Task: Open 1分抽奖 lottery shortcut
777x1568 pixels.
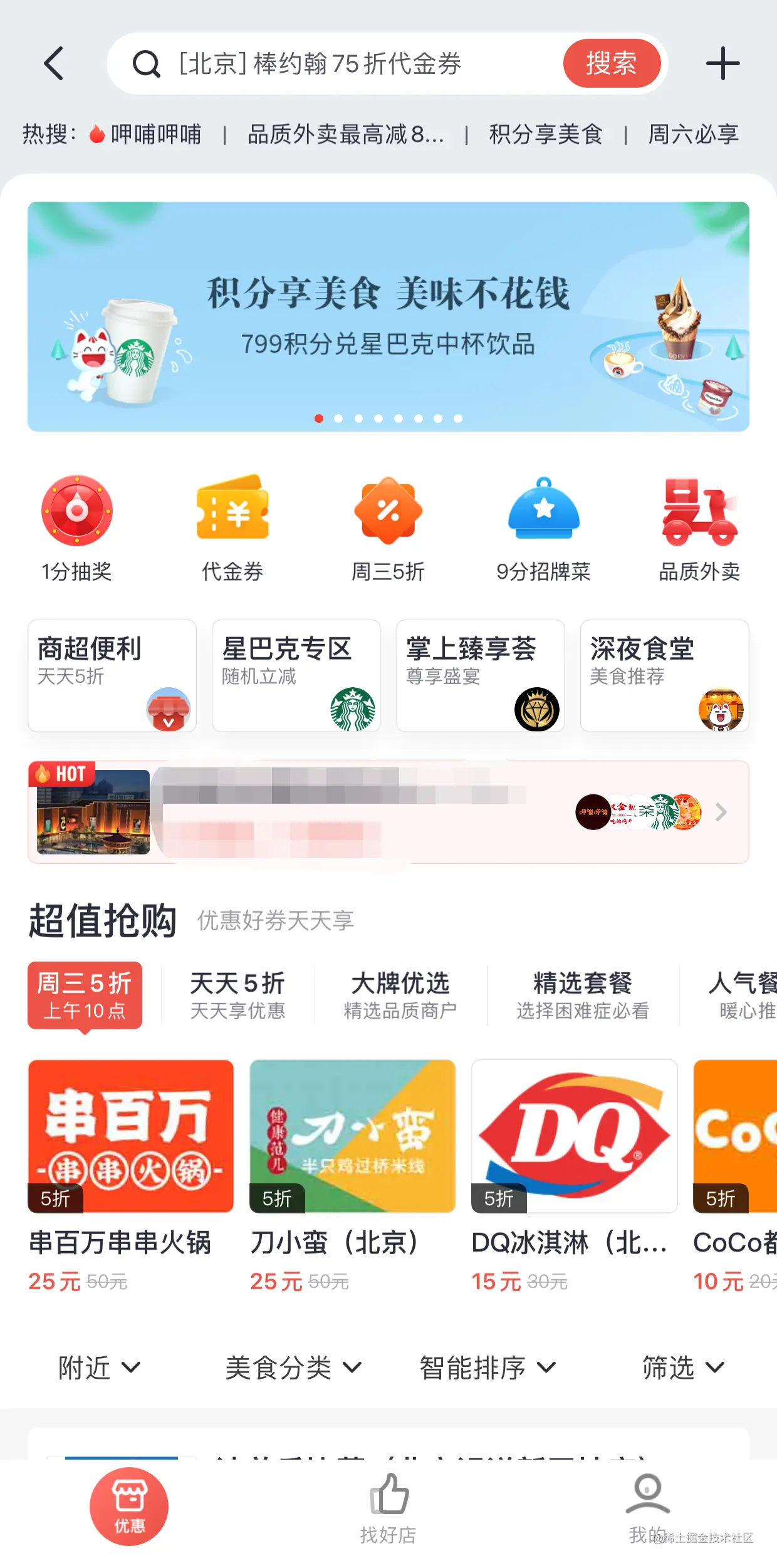Action: pyautogui.click(x=76, y=527)
